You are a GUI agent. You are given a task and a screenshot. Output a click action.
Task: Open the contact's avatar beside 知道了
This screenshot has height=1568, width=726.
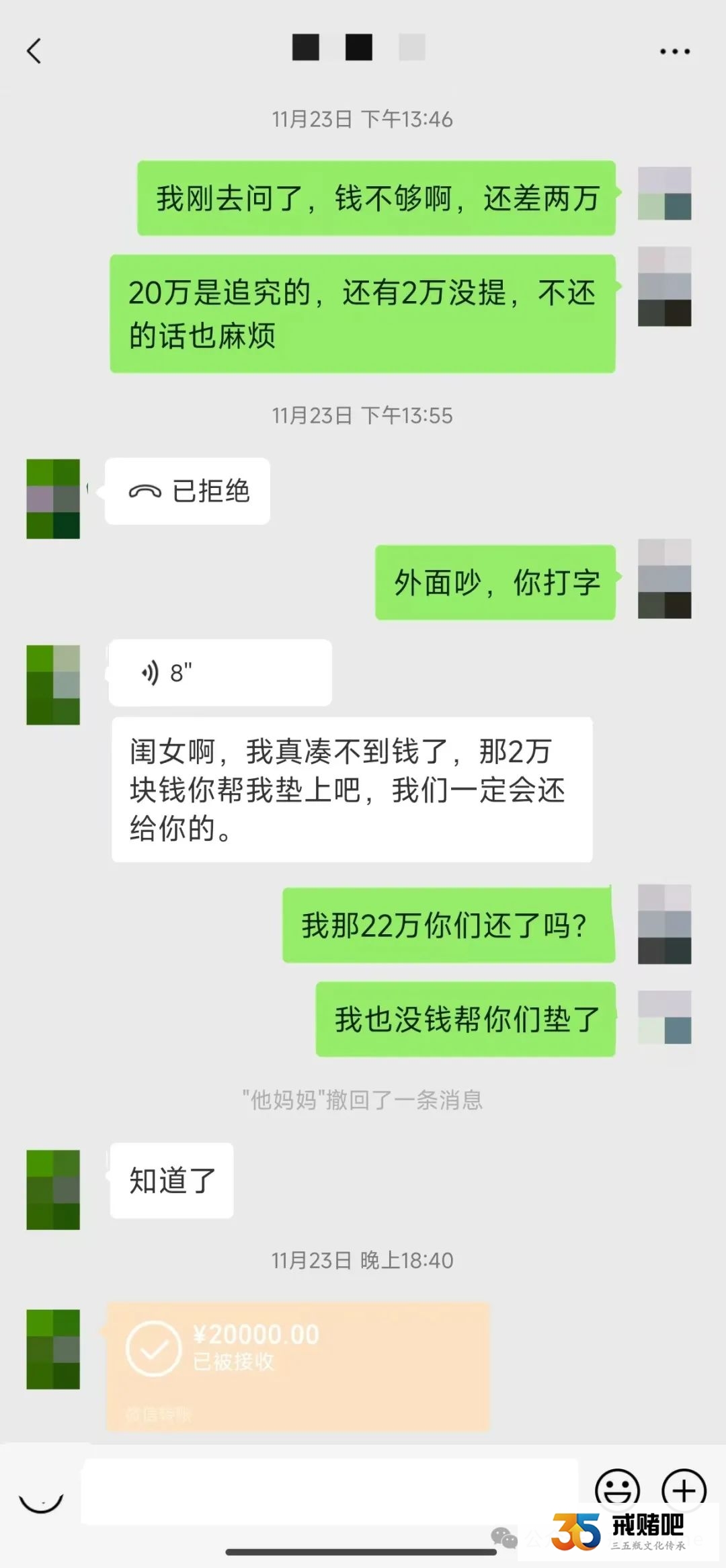(x=53, y=1189)
